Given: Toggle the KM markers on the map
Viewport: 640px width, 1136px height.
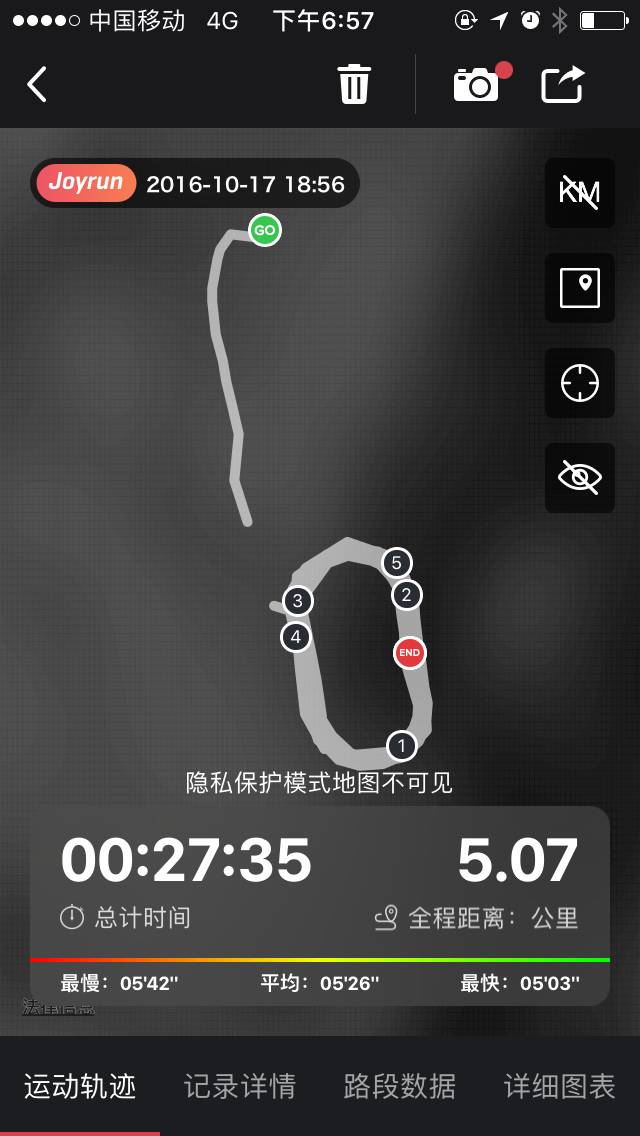Looking at the screenshot, I should tap(580, 193).
